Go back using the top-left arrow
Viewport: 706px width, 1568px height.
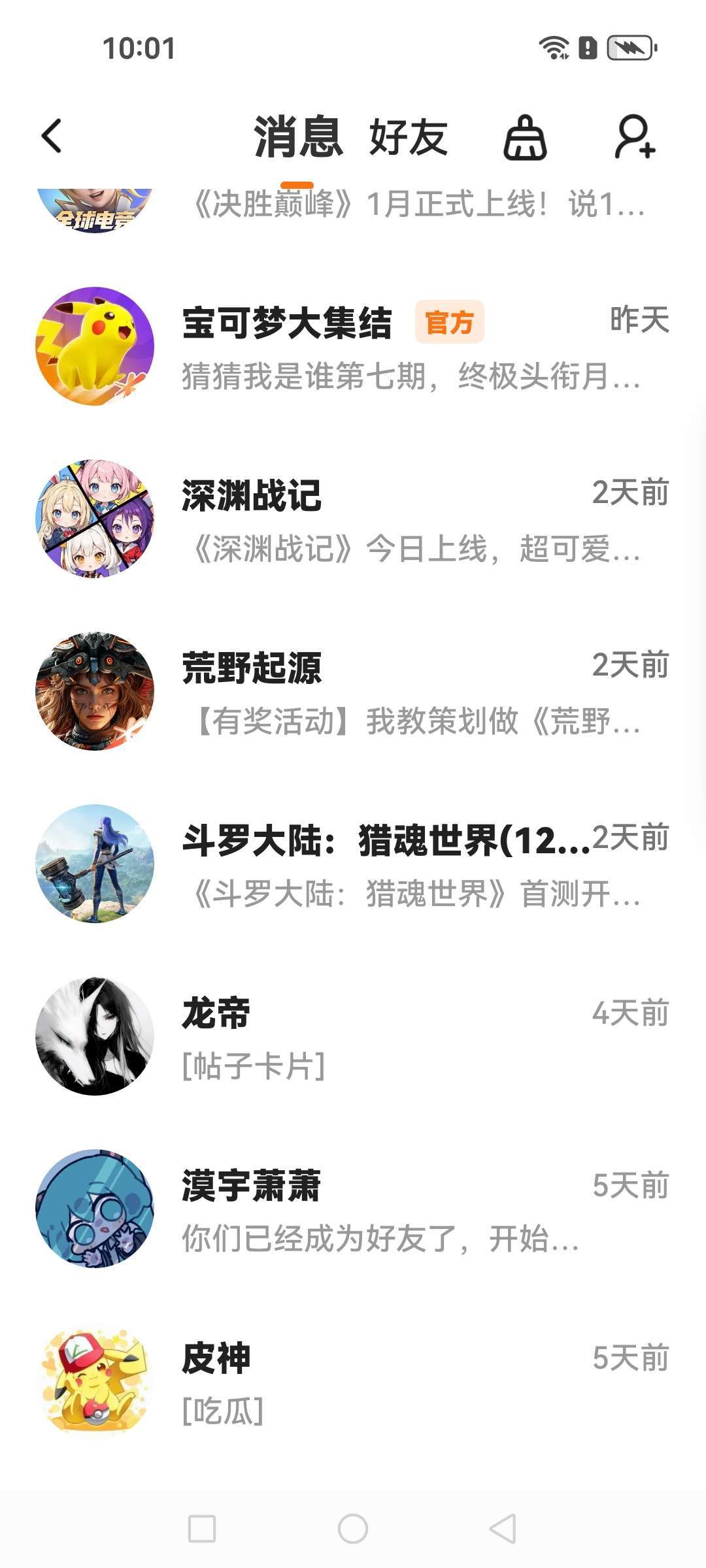click(x=52, y=137)
